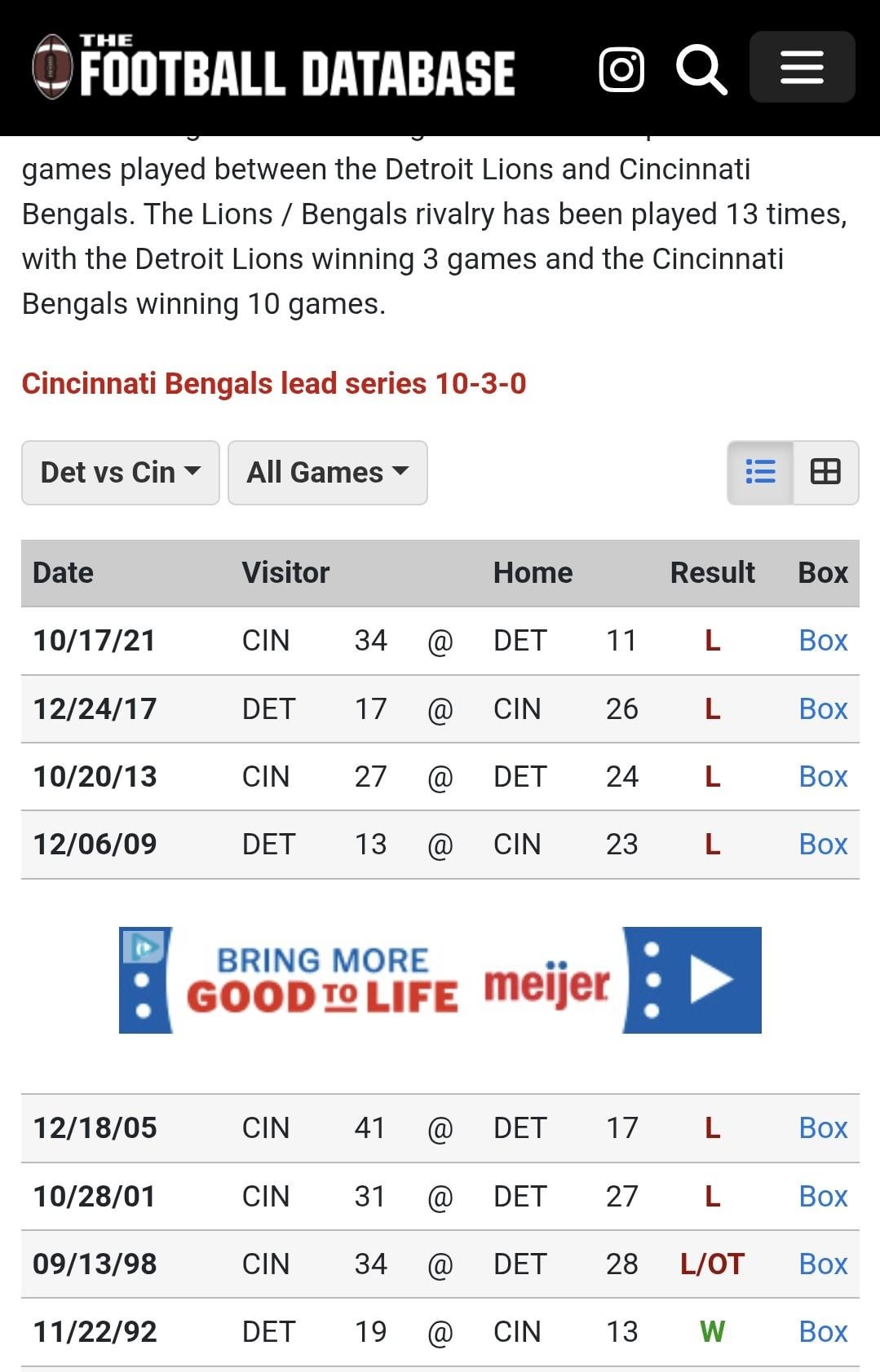
Task: Open the site search
Action: [701, 69]
